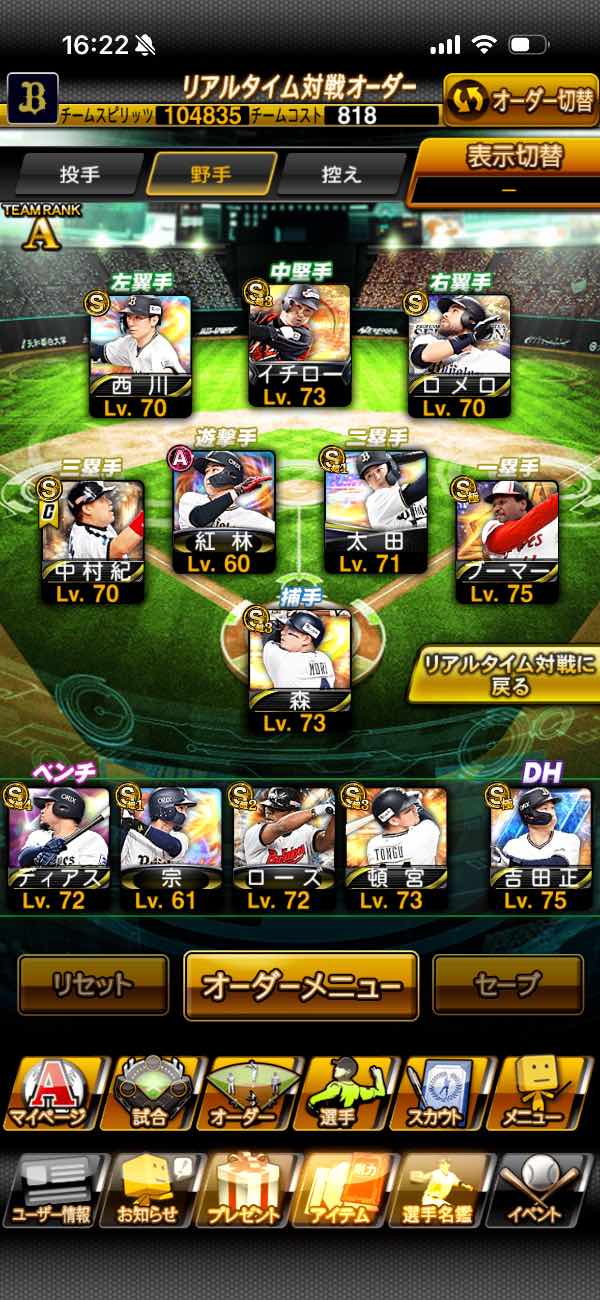The image size is (600, 1300).
Task: Open the オーダーメニュー
Action: click(x=301, y=985)
